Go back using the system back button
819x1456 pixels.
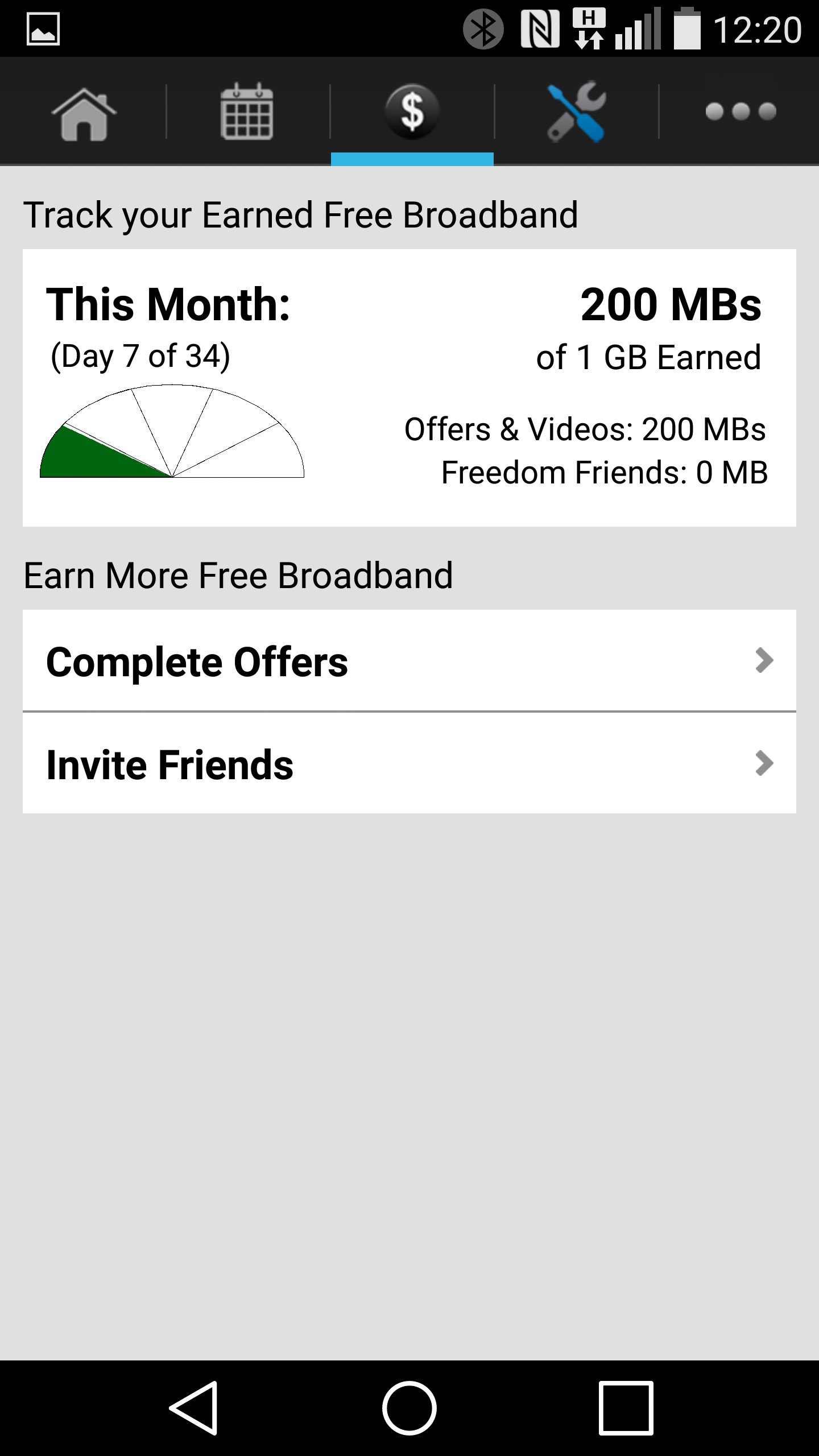194,1408
